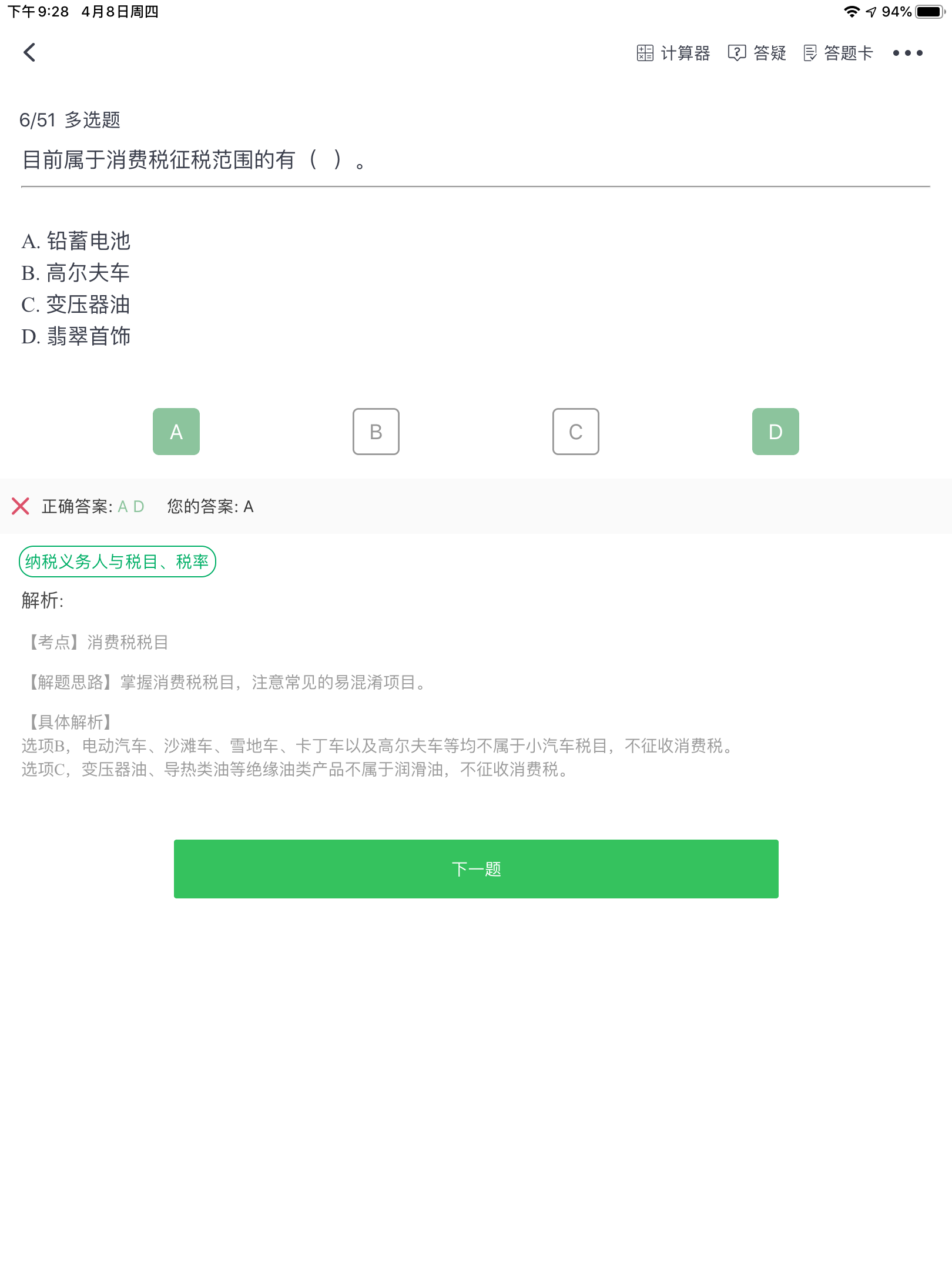Select answer option B
The image size is (952, 1270).
pos(376,432)
